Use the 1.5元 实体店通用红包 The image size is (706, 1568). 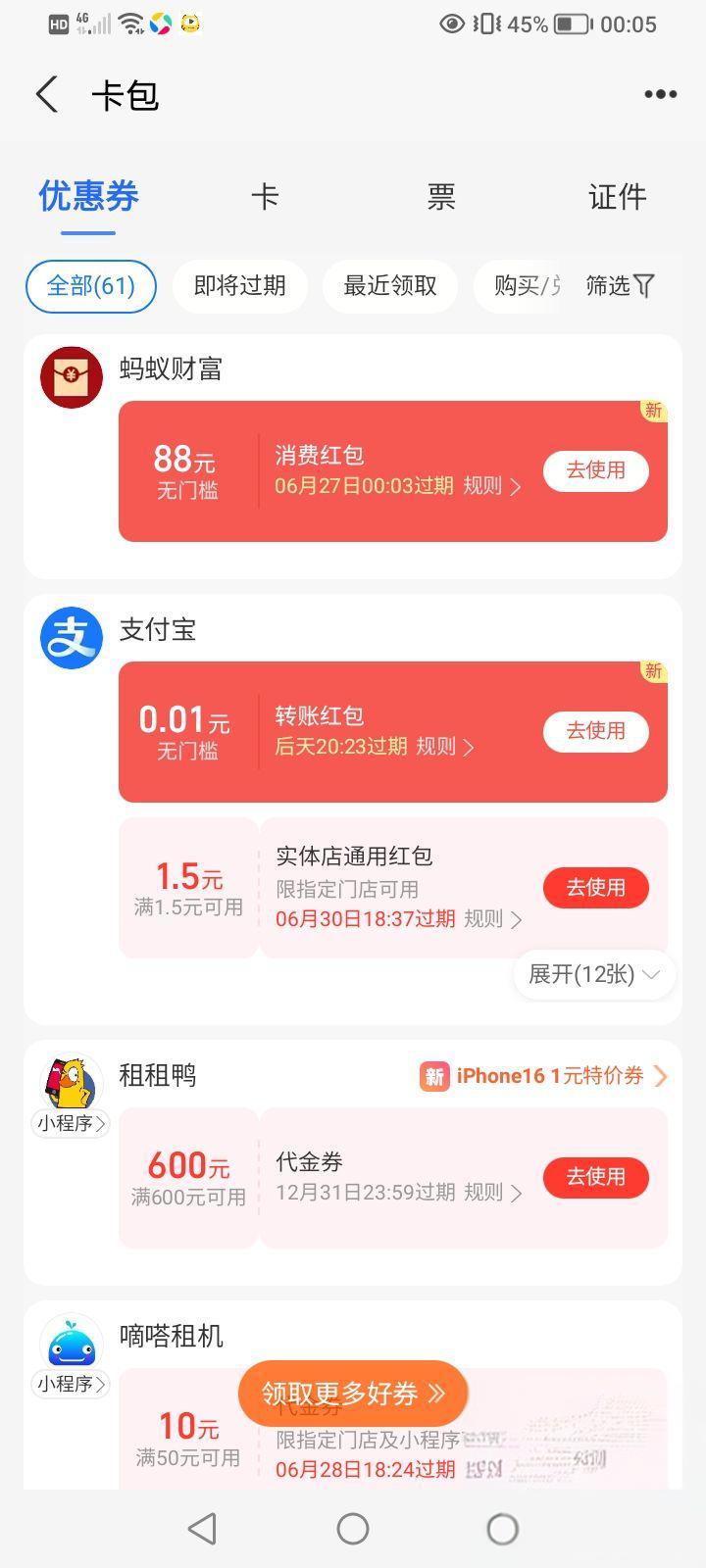(595, 888)
